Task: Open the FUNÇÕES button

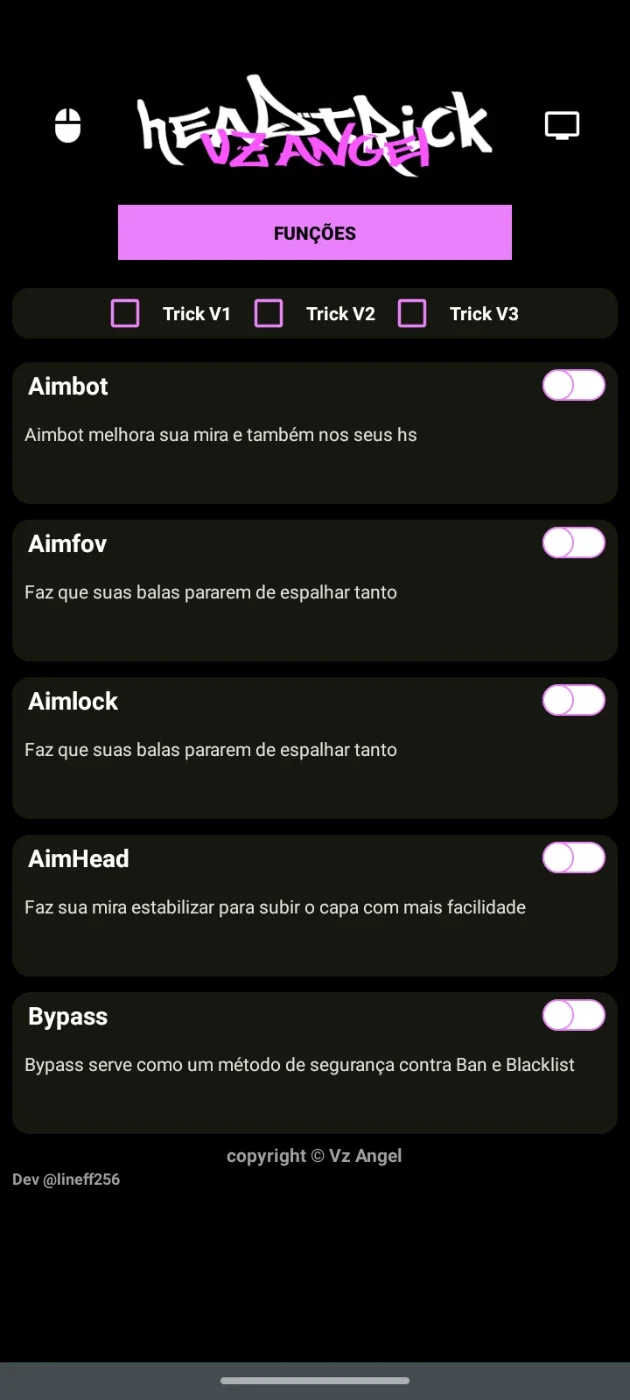Action: [315, 233]
